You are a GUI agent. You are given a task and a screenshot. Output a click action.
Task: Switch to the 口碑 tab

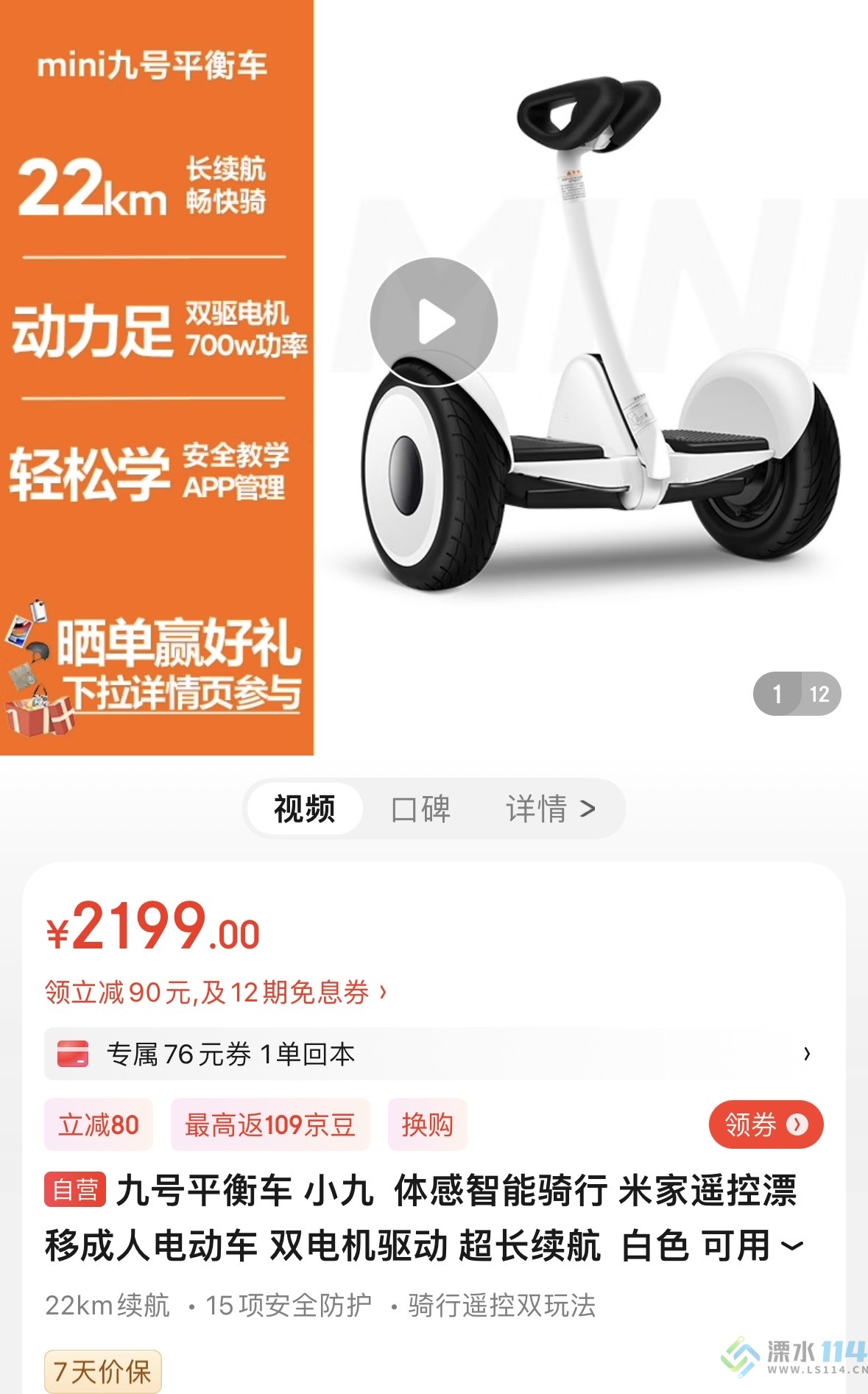coord(420,809)
